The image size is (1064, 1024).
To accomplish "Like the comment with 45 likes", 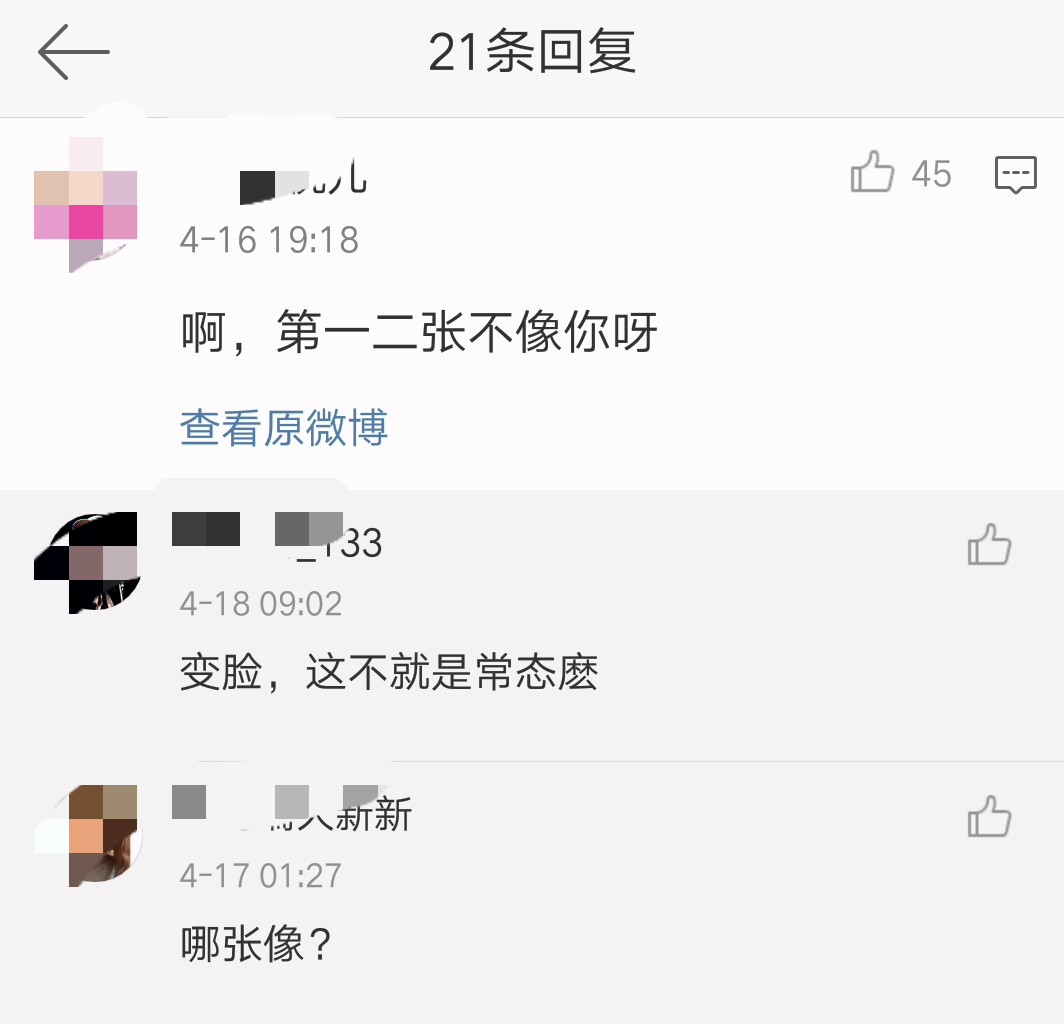I will point(872,173).
